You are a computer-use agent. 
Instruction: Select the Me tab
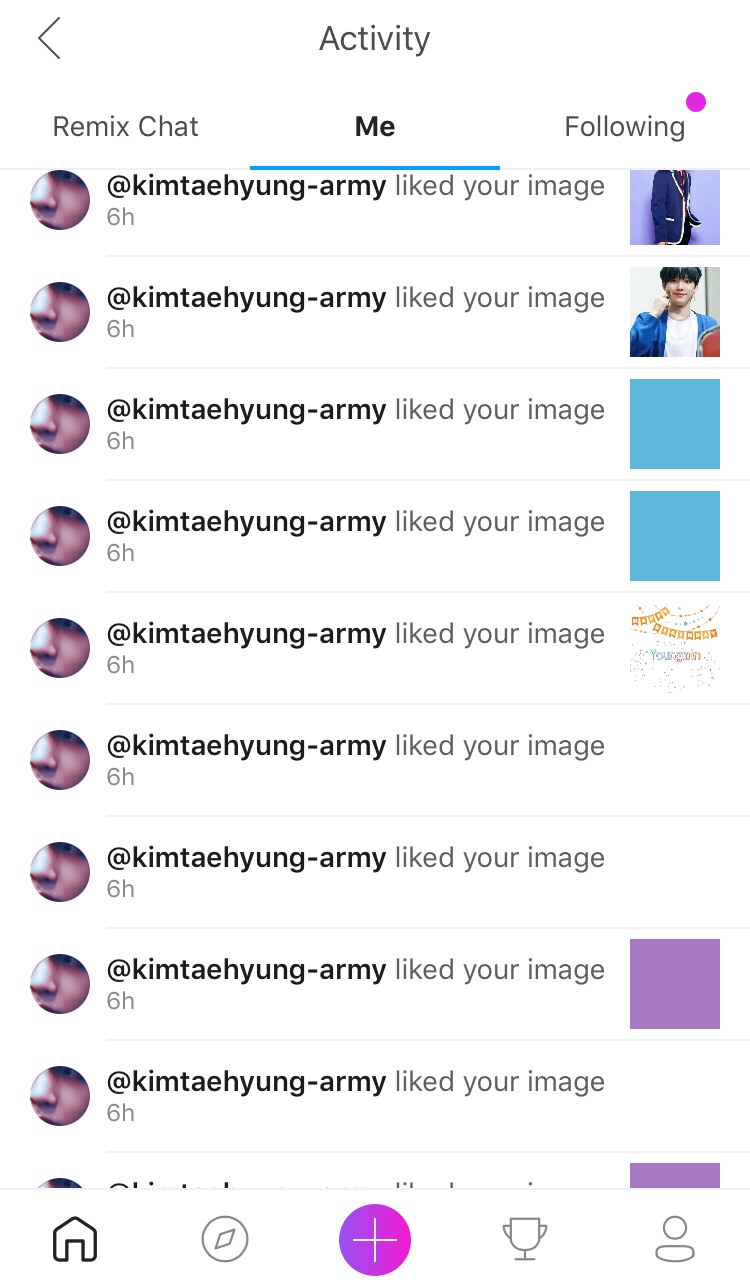pos(375,127)
